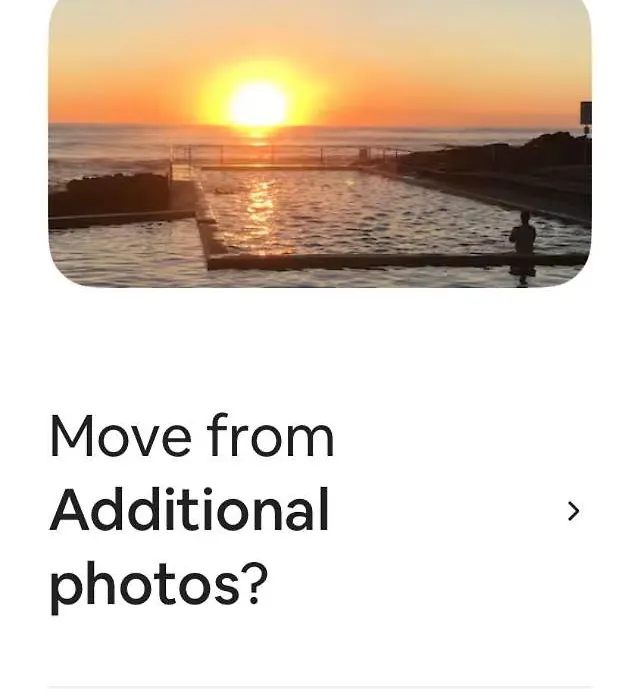Tap the sunset pool photo
640x700 pixels.
coord(319,143)
